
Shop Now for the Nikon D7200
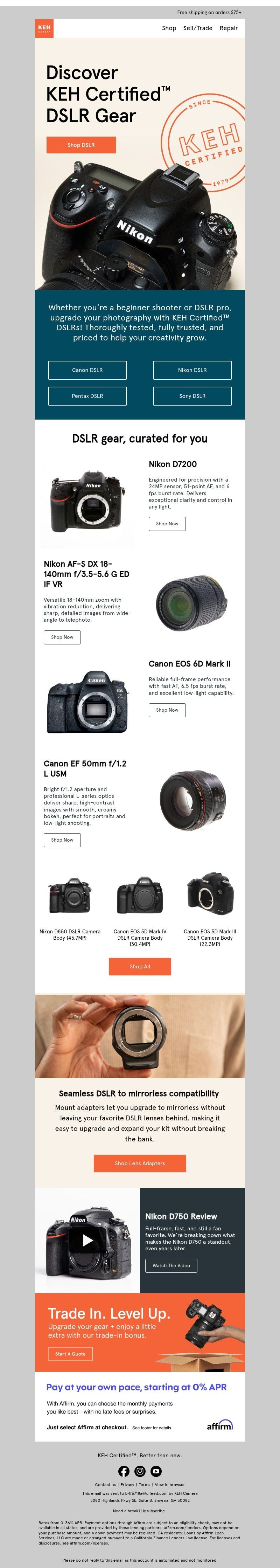click(167, 524)
